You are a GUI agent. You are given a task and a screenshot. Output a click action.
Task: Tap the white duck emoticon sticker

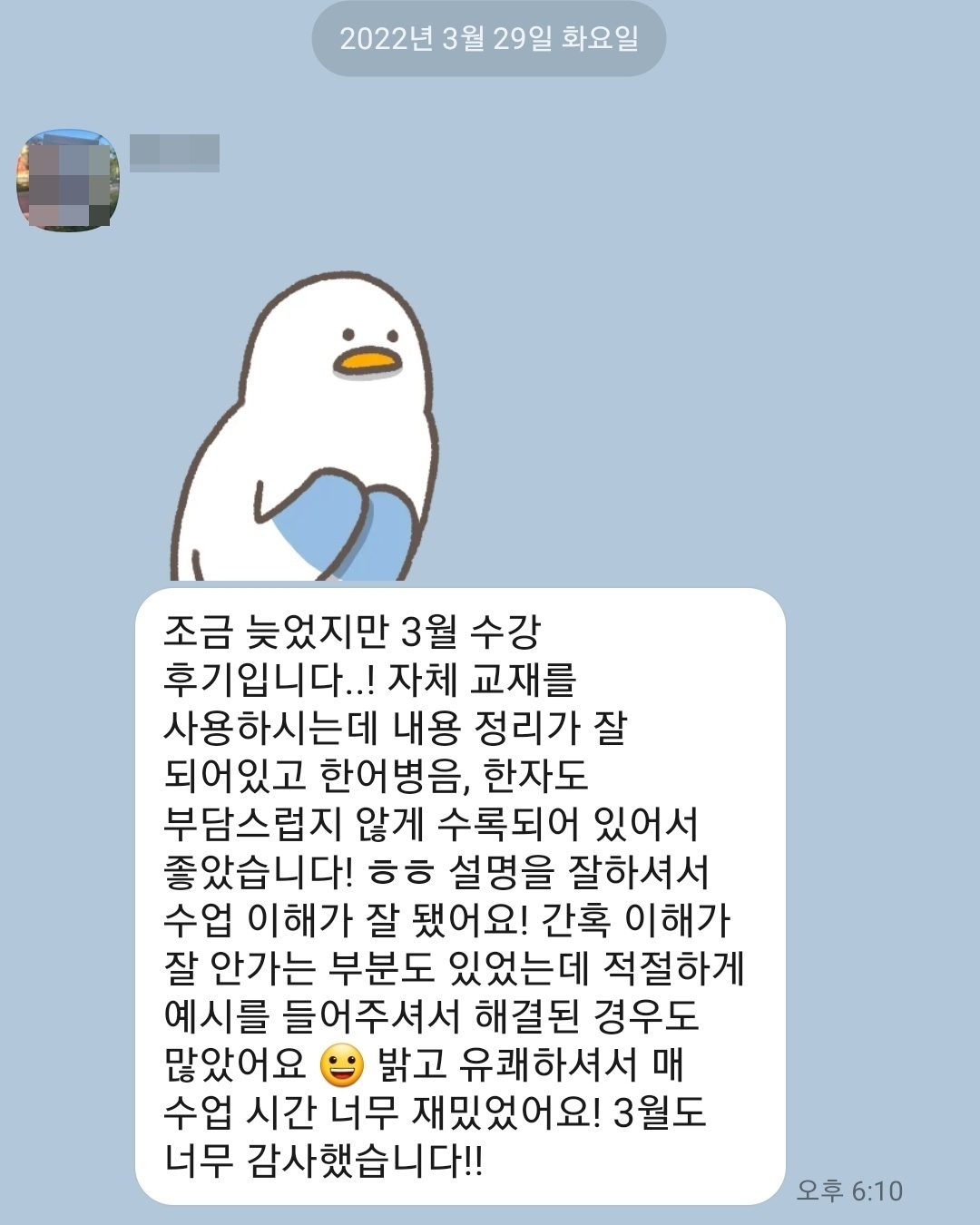309,426
